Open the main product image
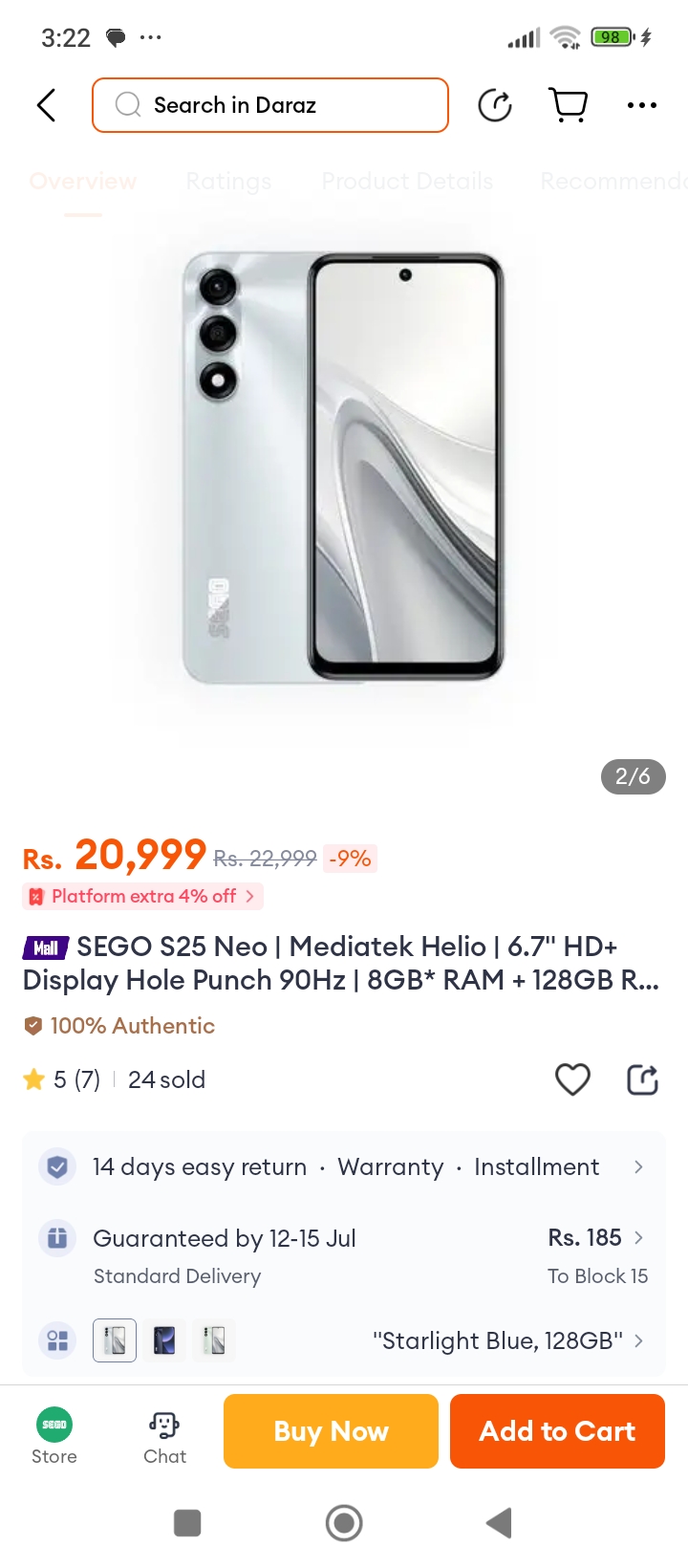688x1568 pixels. (x=344, y=468)
